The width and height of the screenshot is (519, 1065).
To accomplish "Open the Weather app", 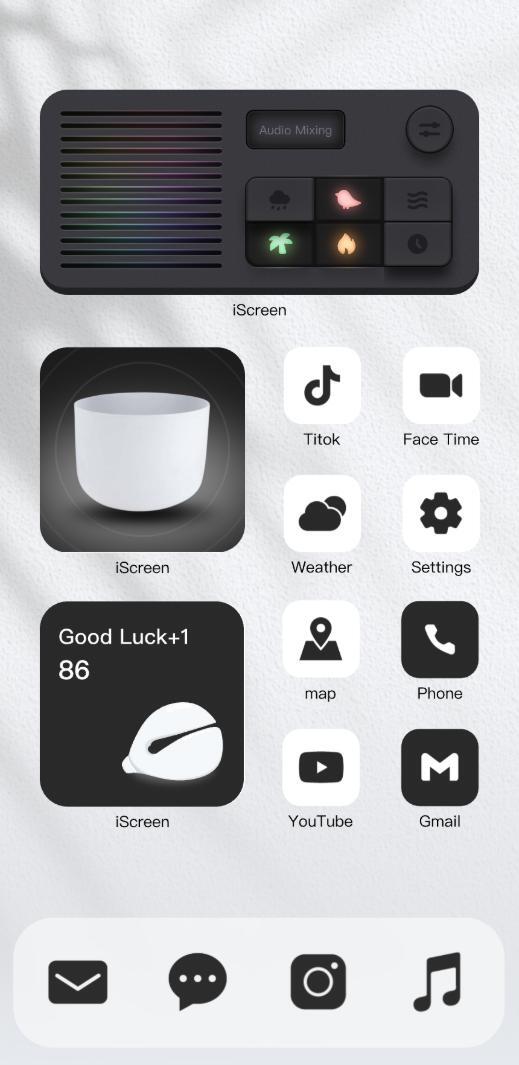I will pyautogui.click(x=322, y=513).
